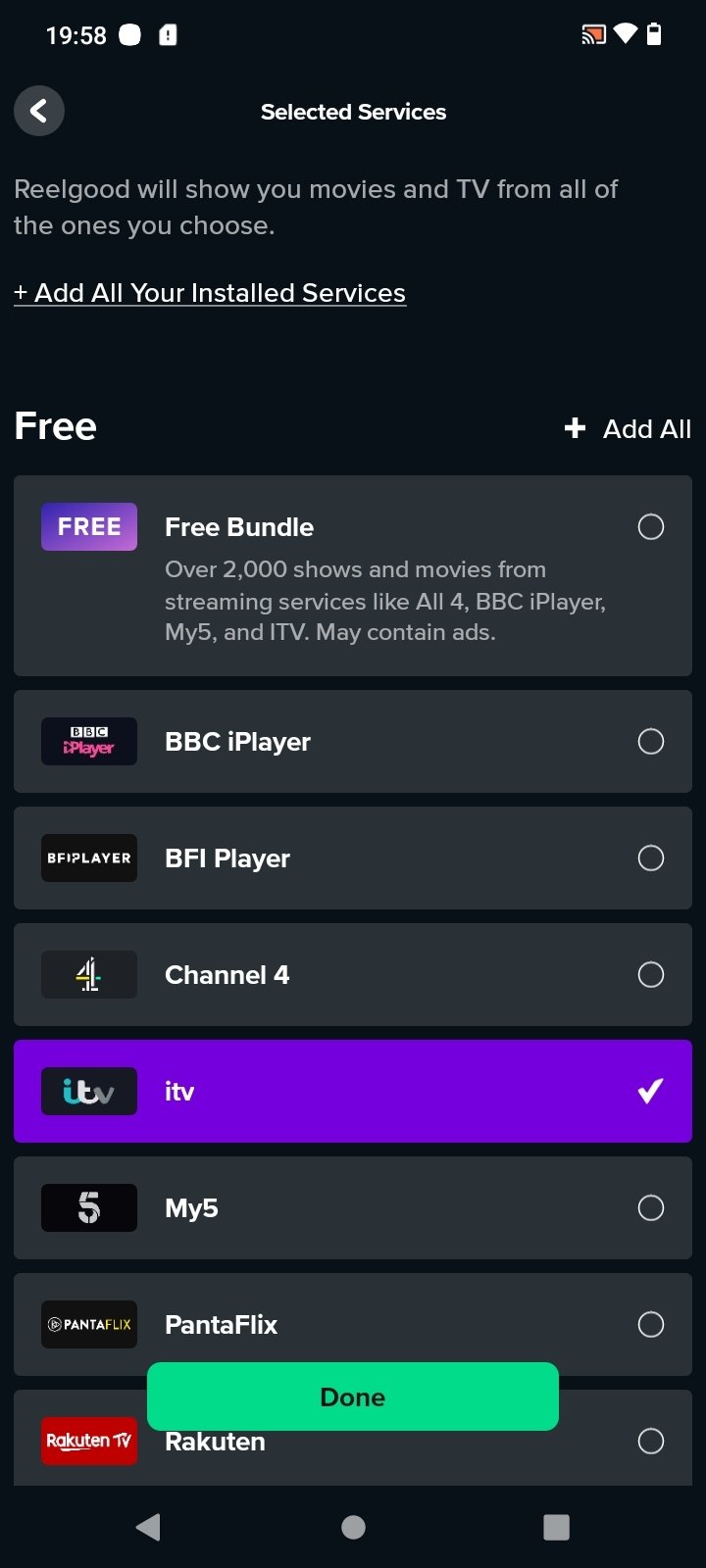The height and width of the screenshot is (1568, 706).
Task: Select My5 service
Action: tap(353, 1207)
